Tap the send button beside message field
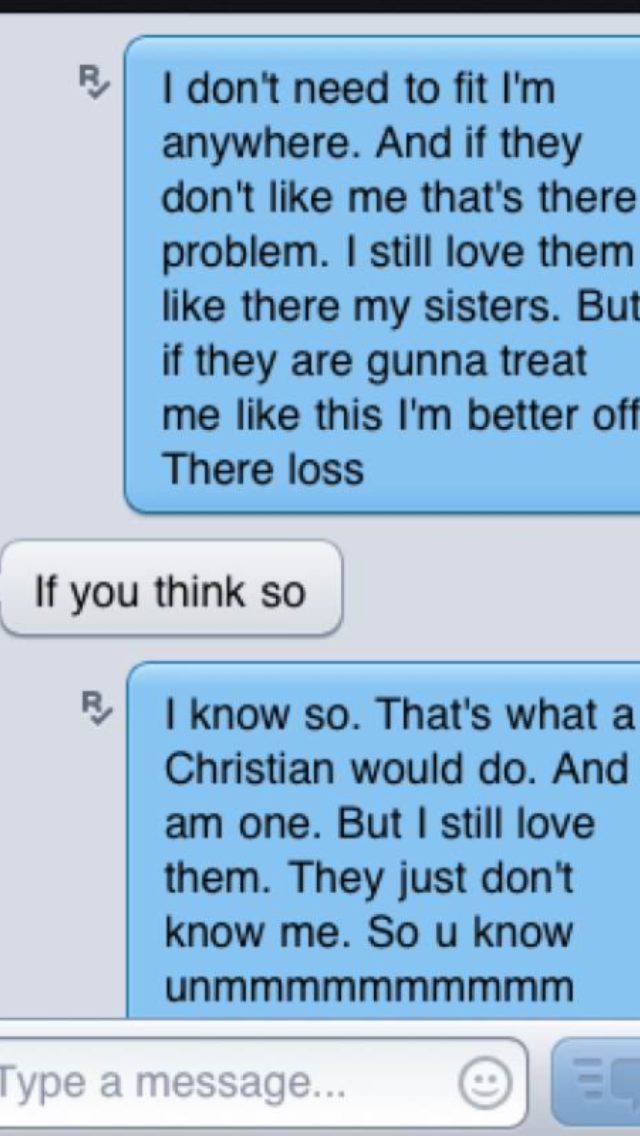640x1136 pixels. [x=598, y=1083]
